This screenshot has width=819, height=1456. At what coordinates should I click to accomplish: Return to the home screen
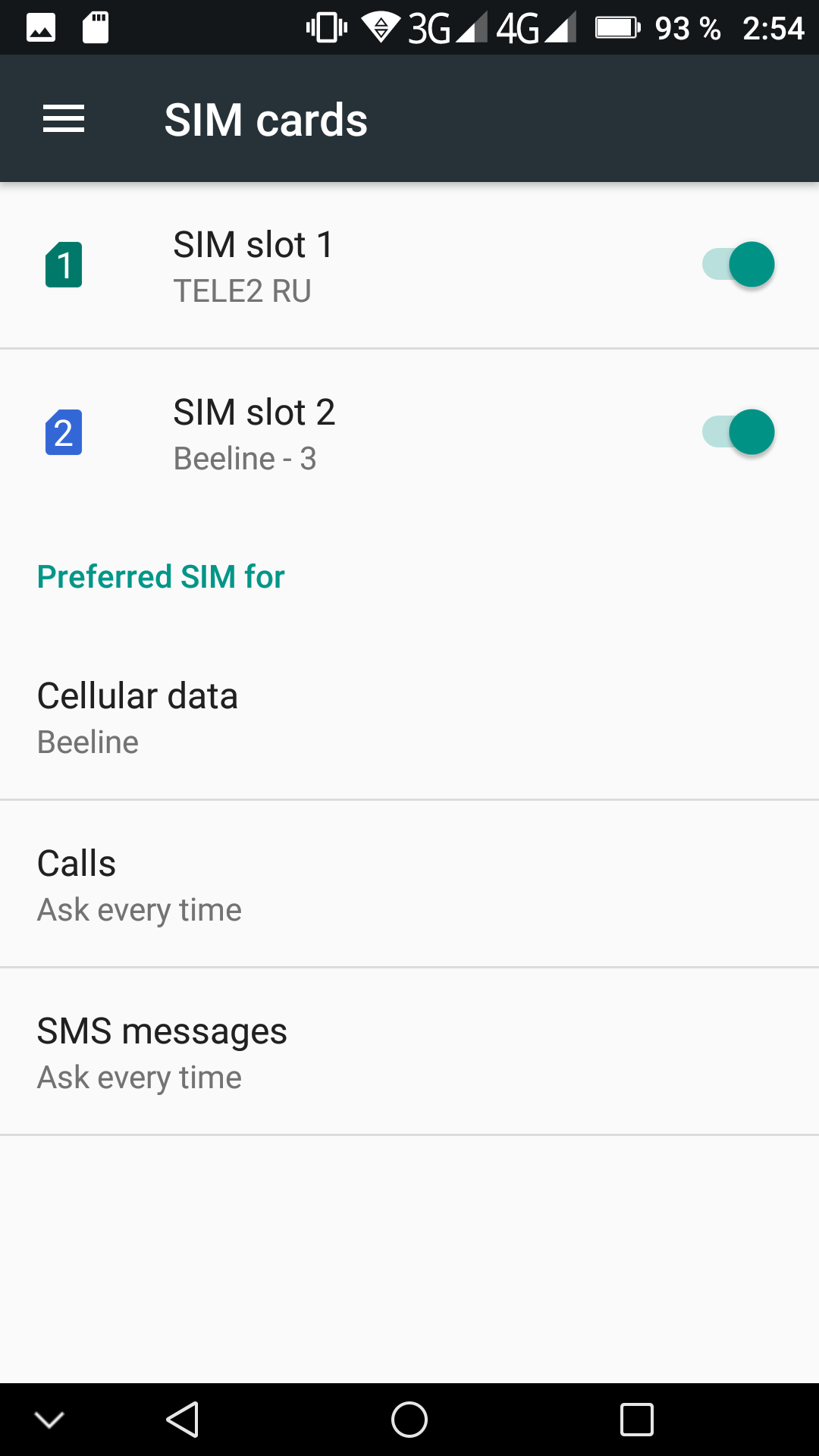coord(409,1420)
